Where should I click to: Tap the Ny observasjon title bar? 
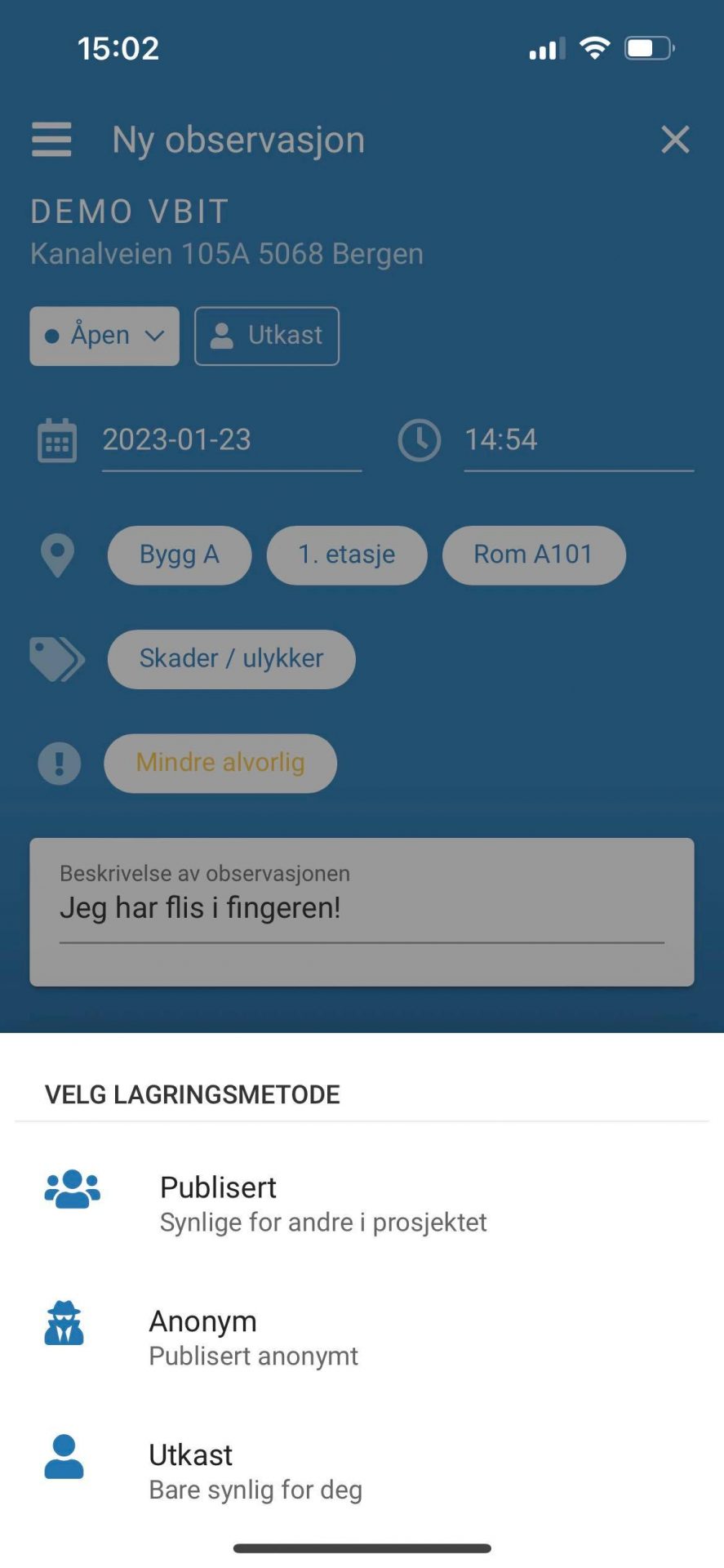point(238,140)
